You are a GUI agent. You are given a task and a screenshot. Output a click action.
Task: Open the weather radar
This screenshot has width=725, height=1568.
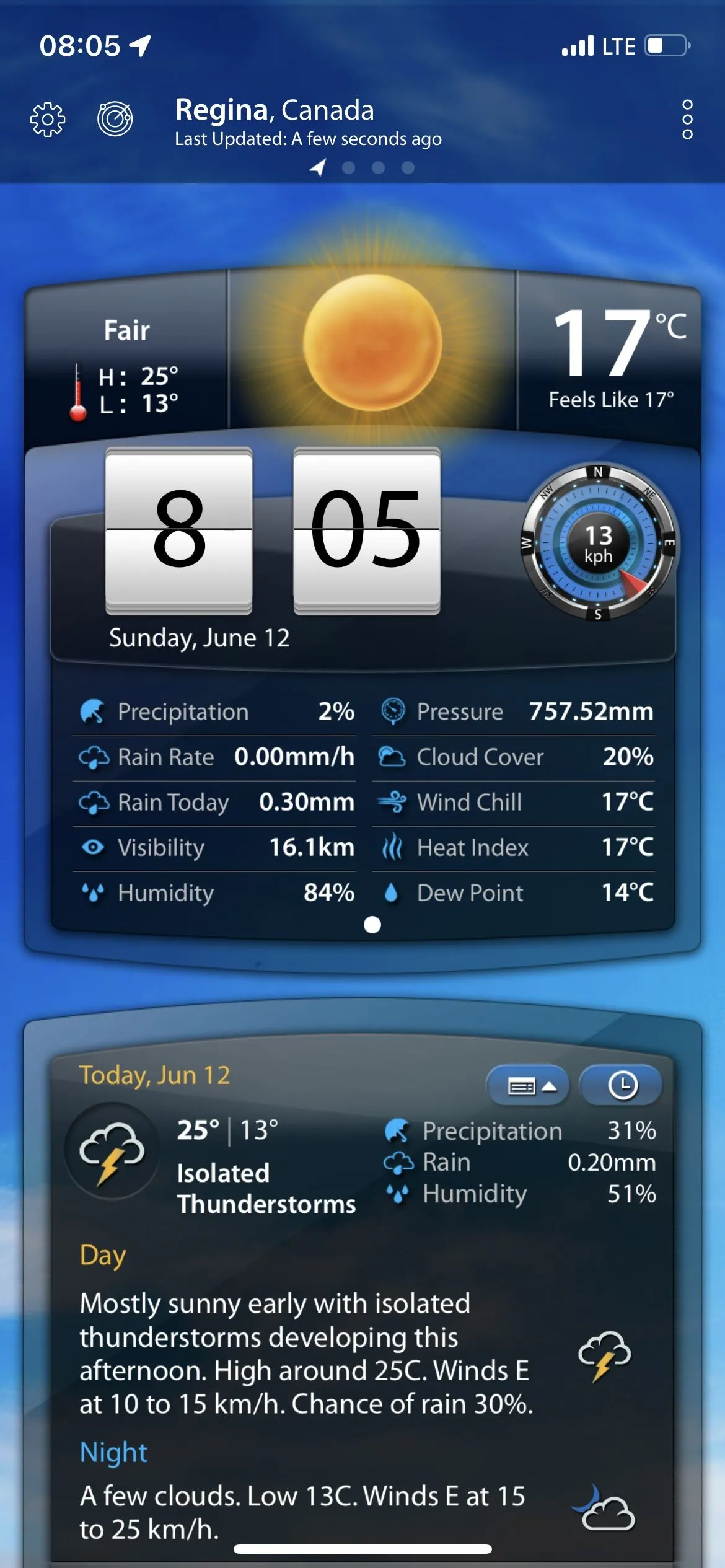(115, 118)
